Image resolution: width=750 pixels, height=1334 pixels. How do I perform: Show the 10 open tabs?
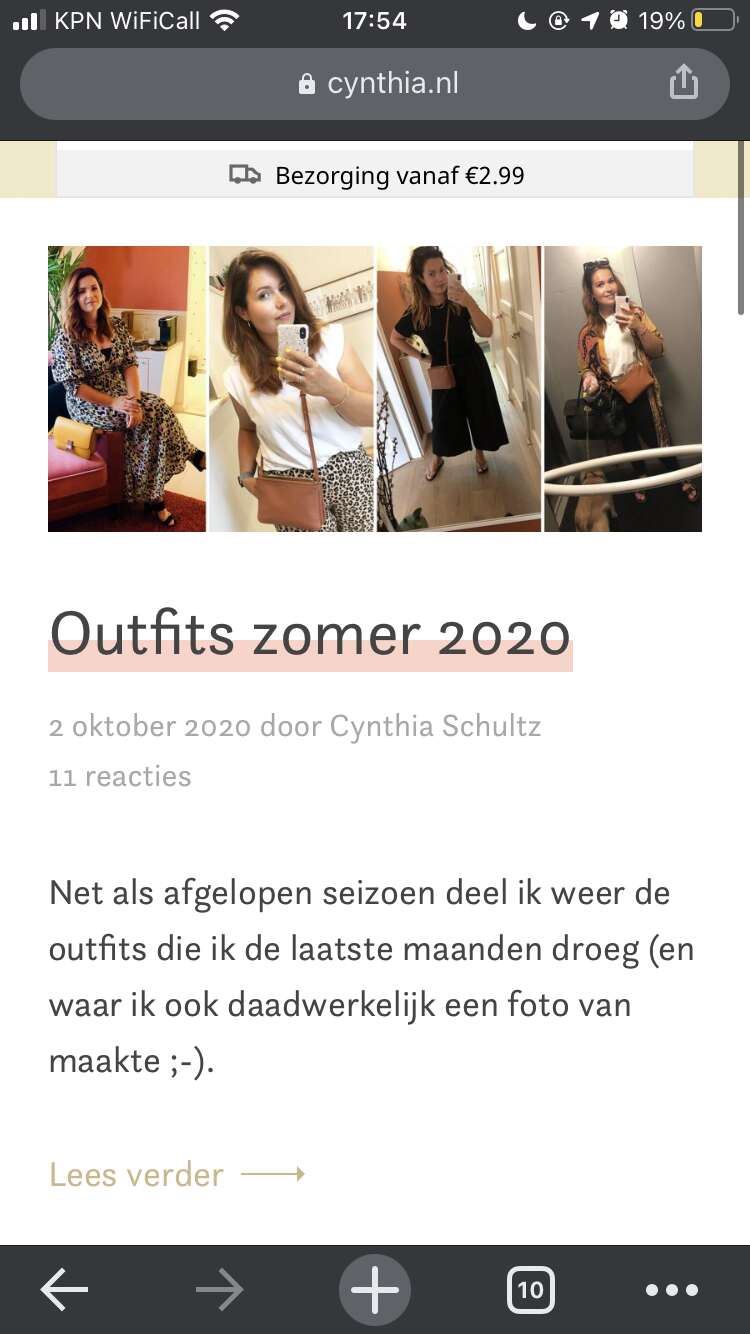[531, 1290]
